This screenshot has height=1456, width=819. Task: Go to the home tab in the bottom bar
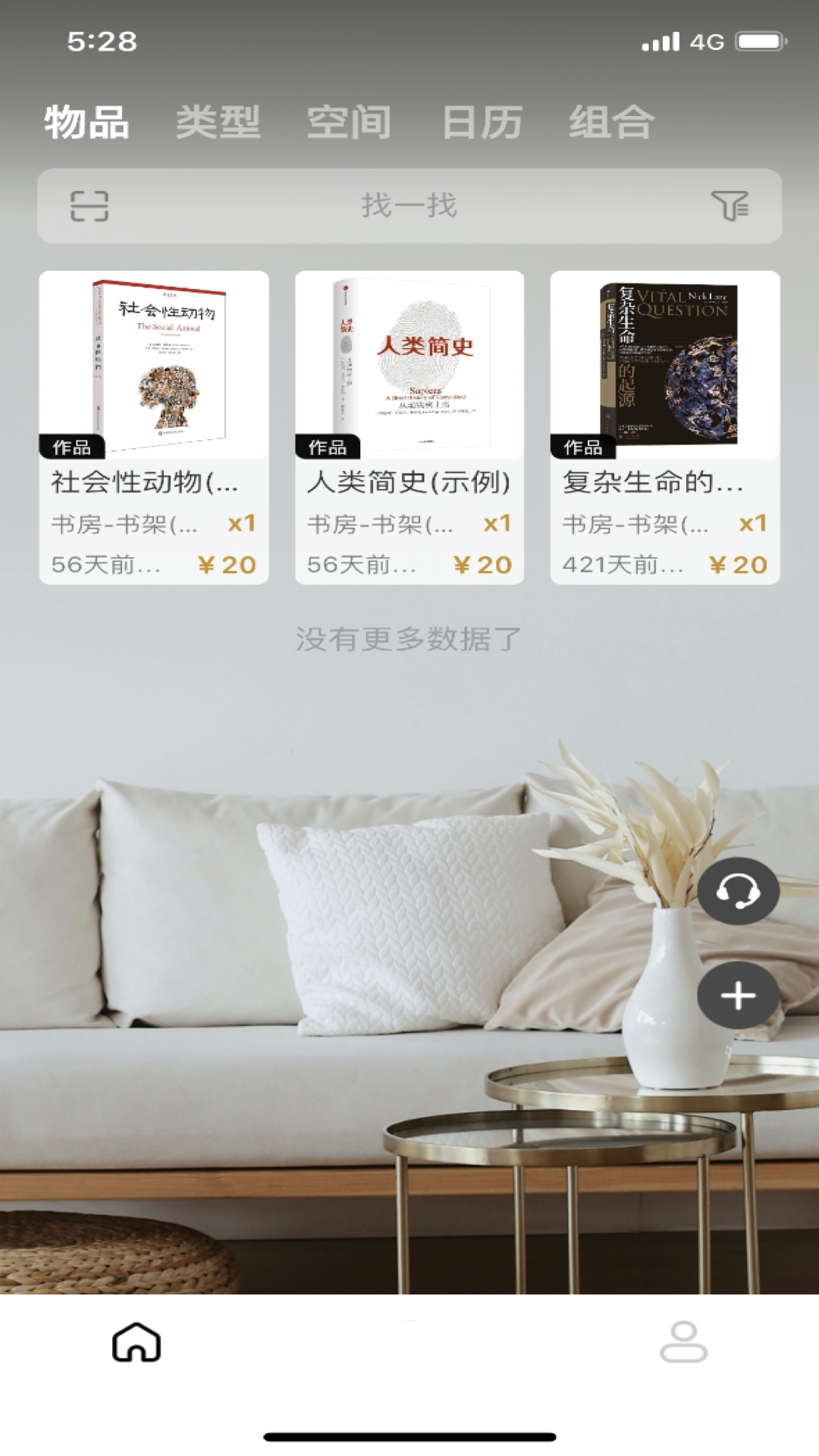(136, 1342)
